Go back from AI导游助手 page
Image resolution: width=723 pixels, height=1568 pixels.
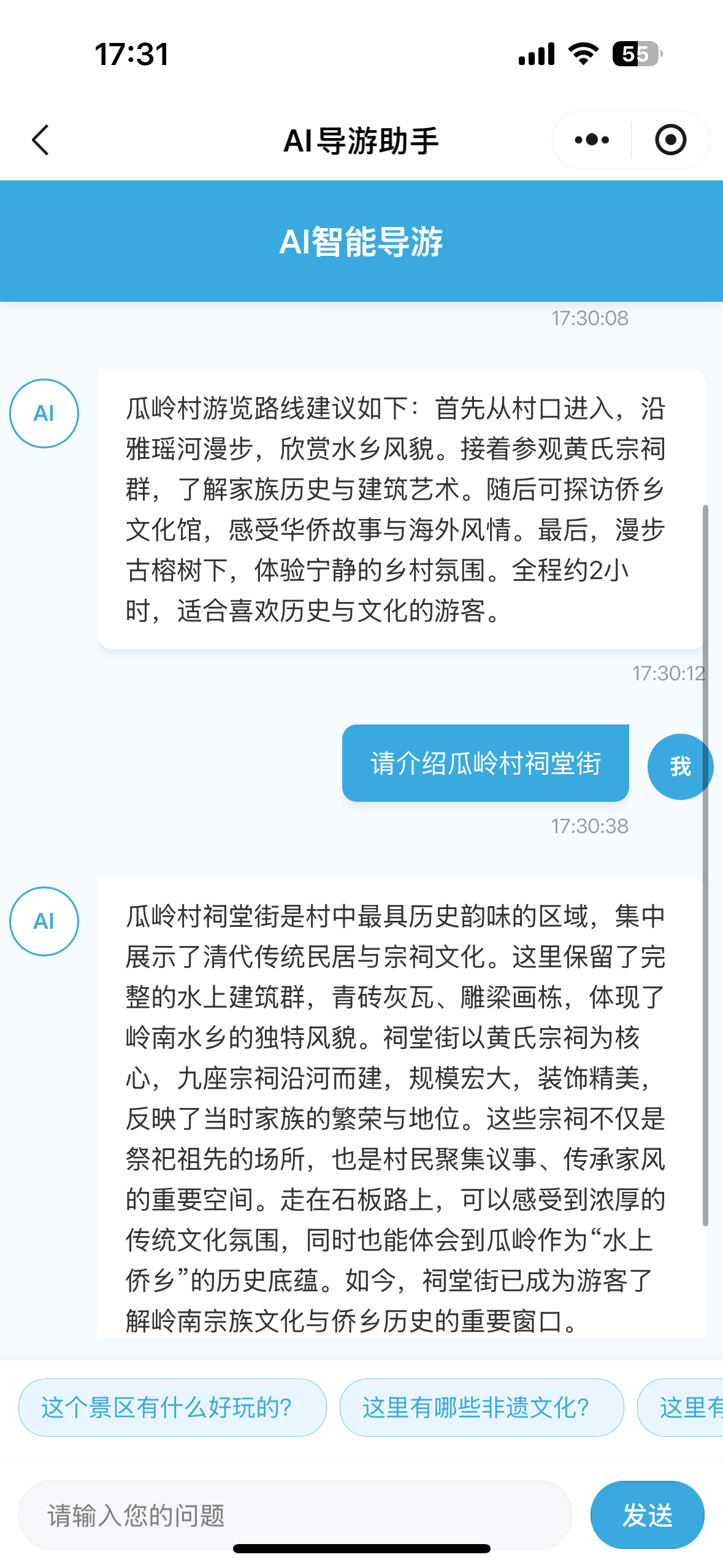click(40, 140)
